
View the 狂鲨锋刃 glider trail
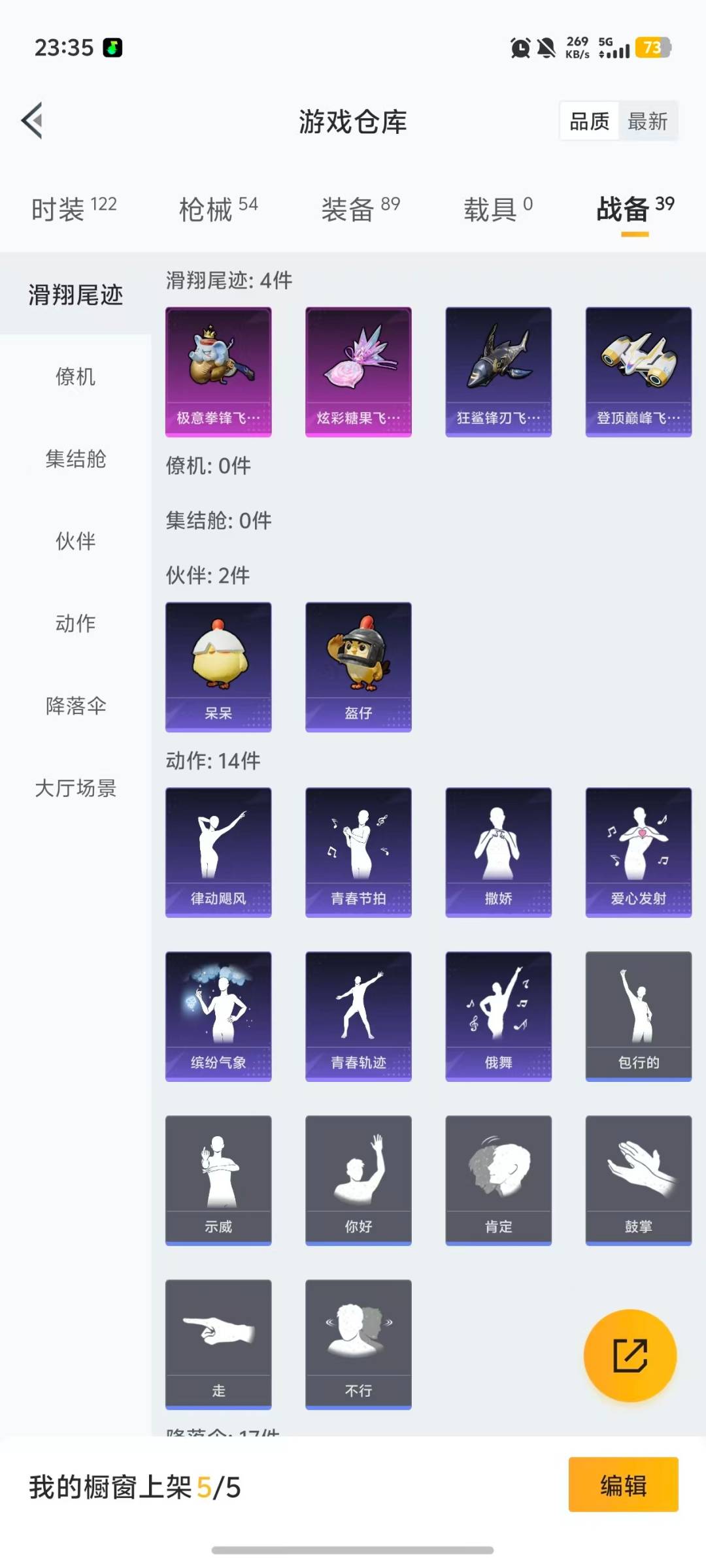click(x=498, y=370)
